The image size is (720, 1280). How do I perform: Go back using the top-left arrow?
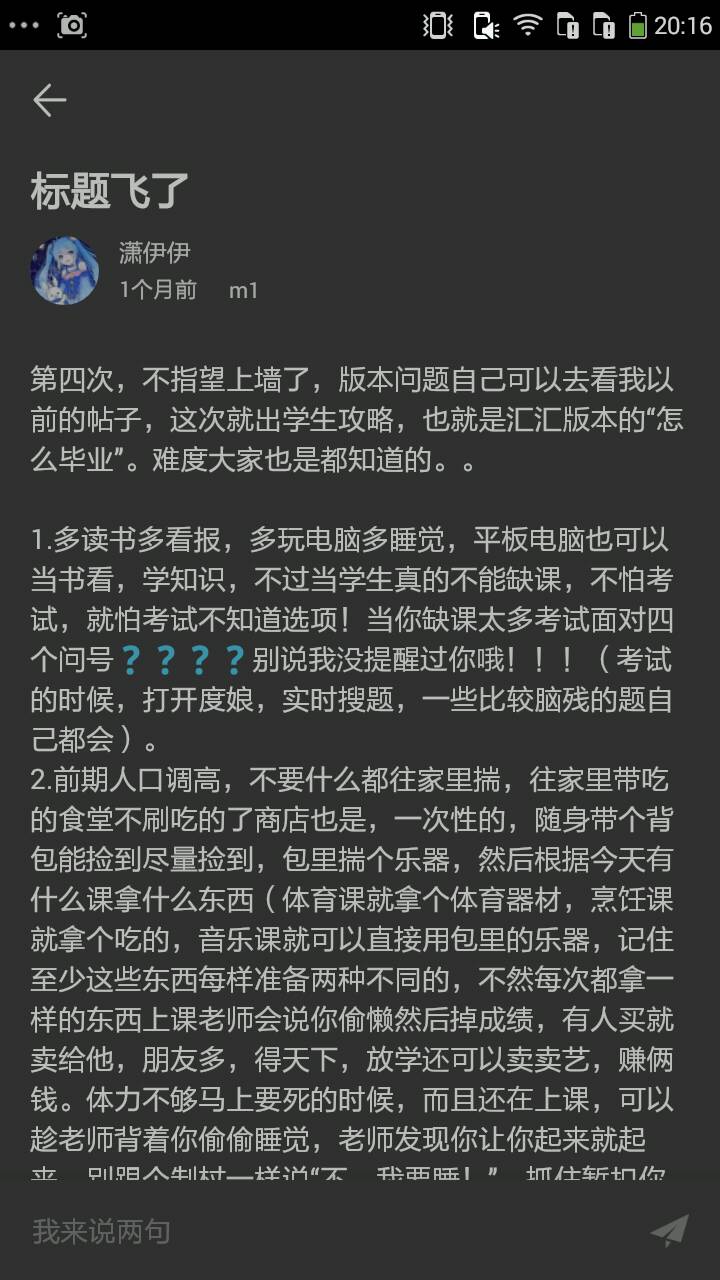coord(49,100)
